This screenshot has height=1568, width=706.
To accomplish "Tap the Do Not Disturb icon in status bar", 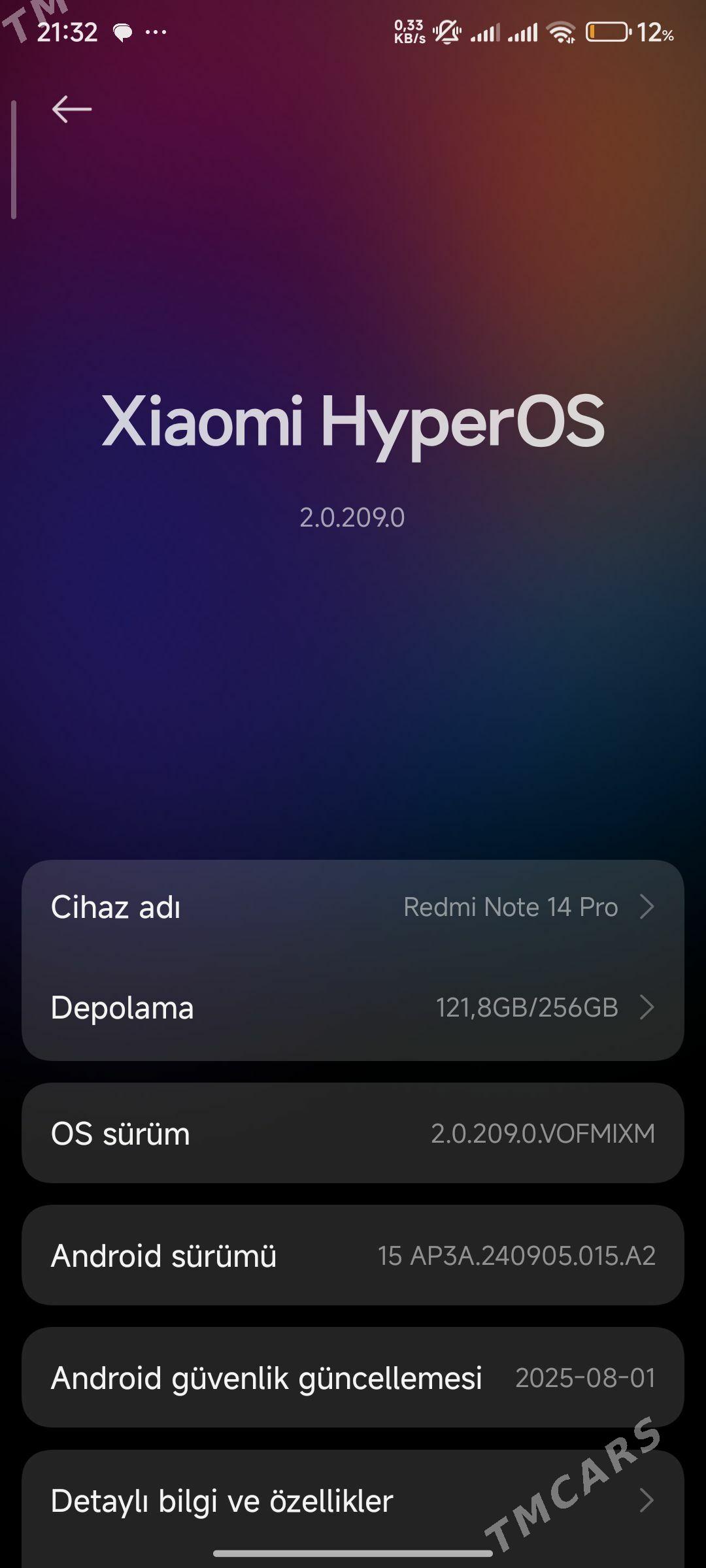I will tap(447, 30).
